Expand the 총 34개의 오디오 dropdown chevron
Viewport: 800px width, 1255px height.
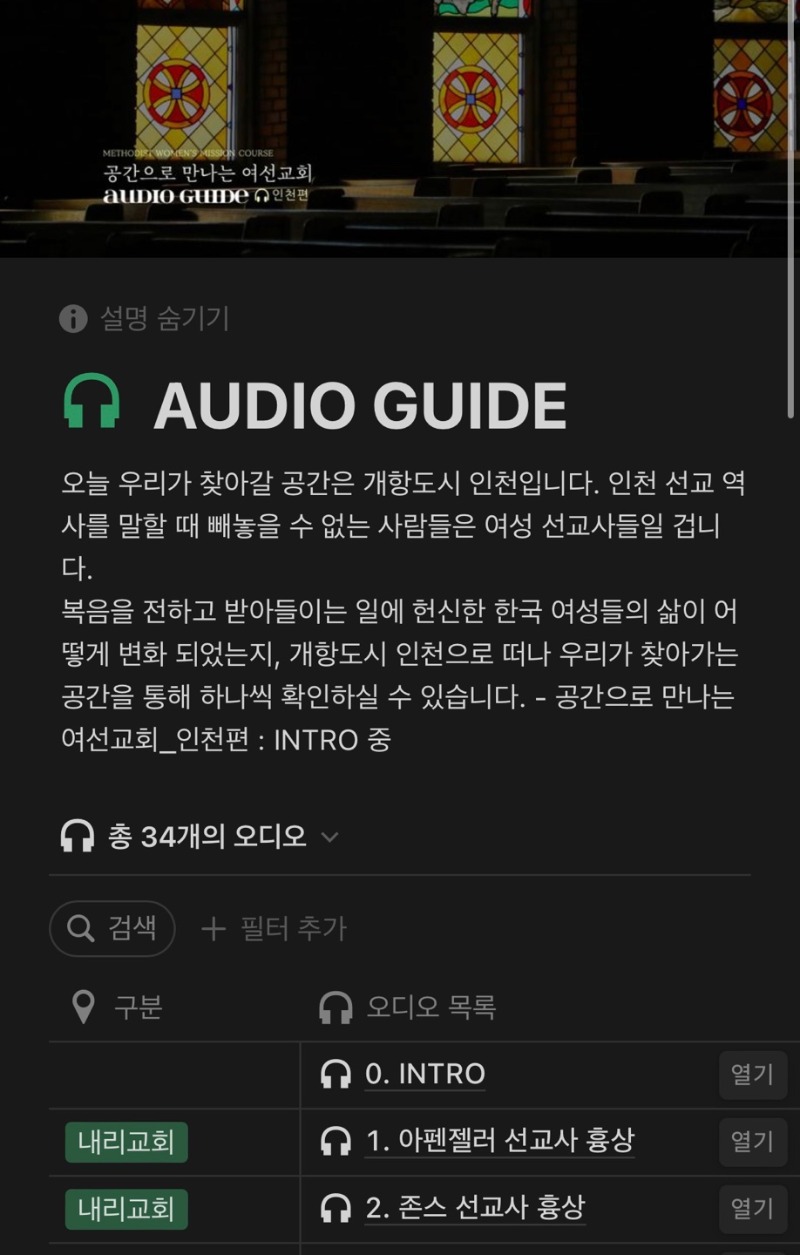(x=328, y=838)
